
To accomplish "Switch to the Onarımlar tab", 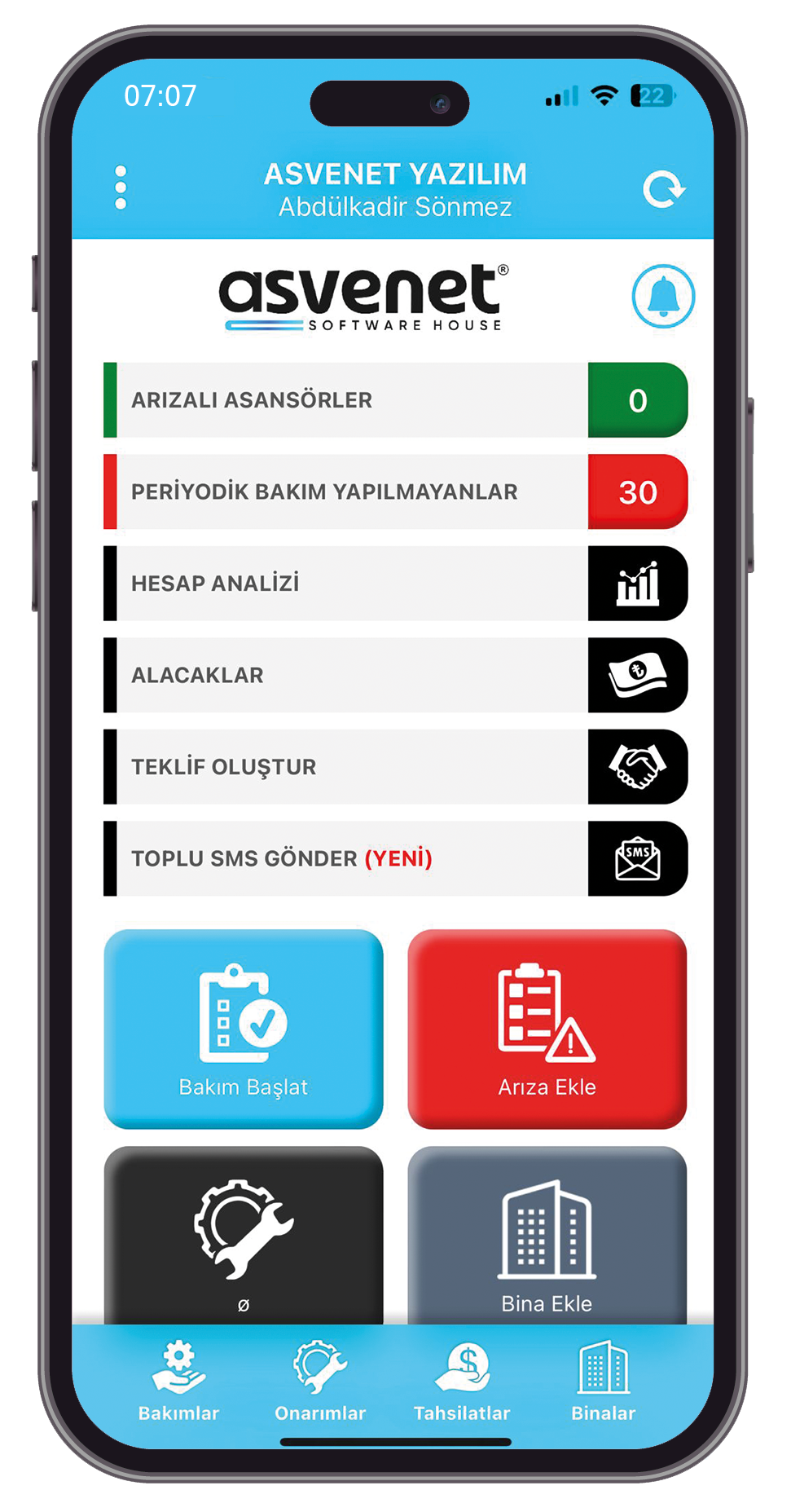I will click(x=320, y=1382).
